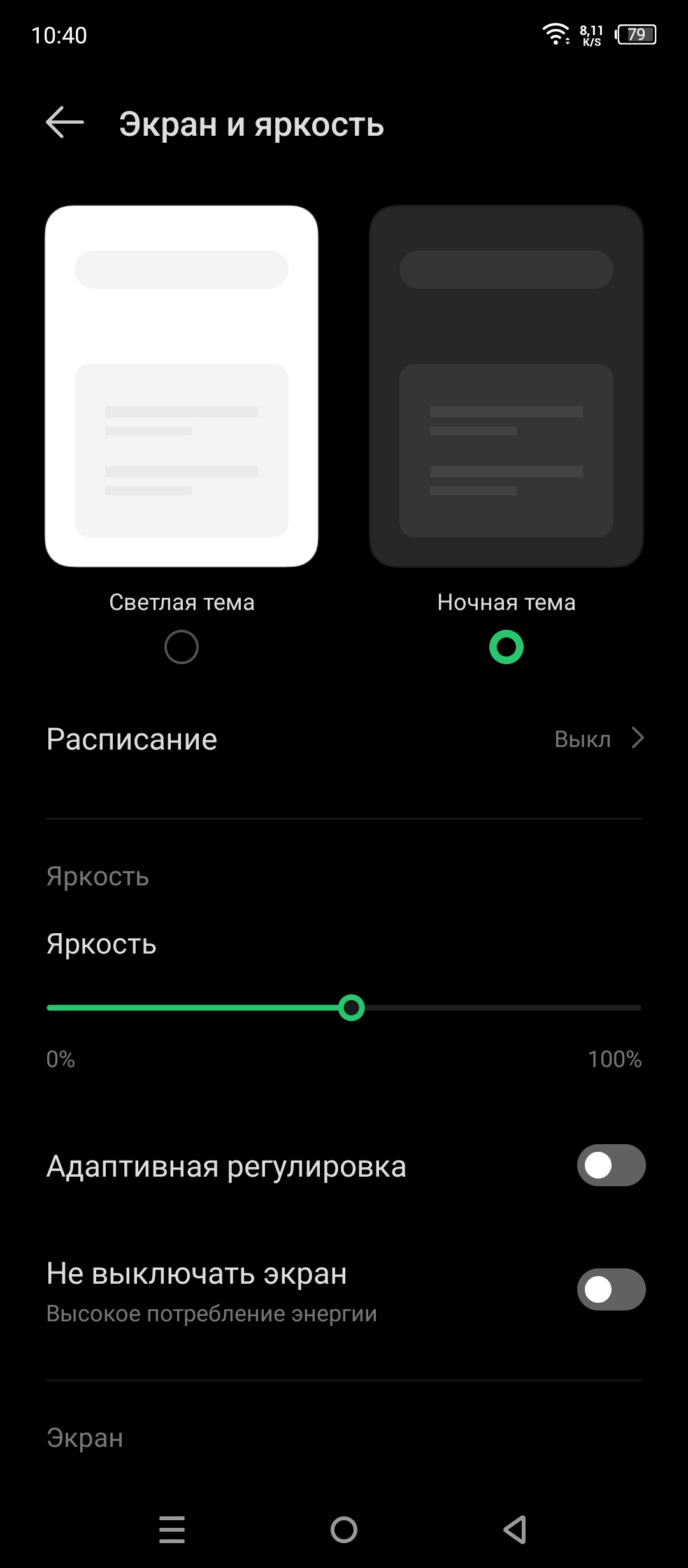Choose the Светлая тема radio button
688x1568 pixels.
(182, 647)
